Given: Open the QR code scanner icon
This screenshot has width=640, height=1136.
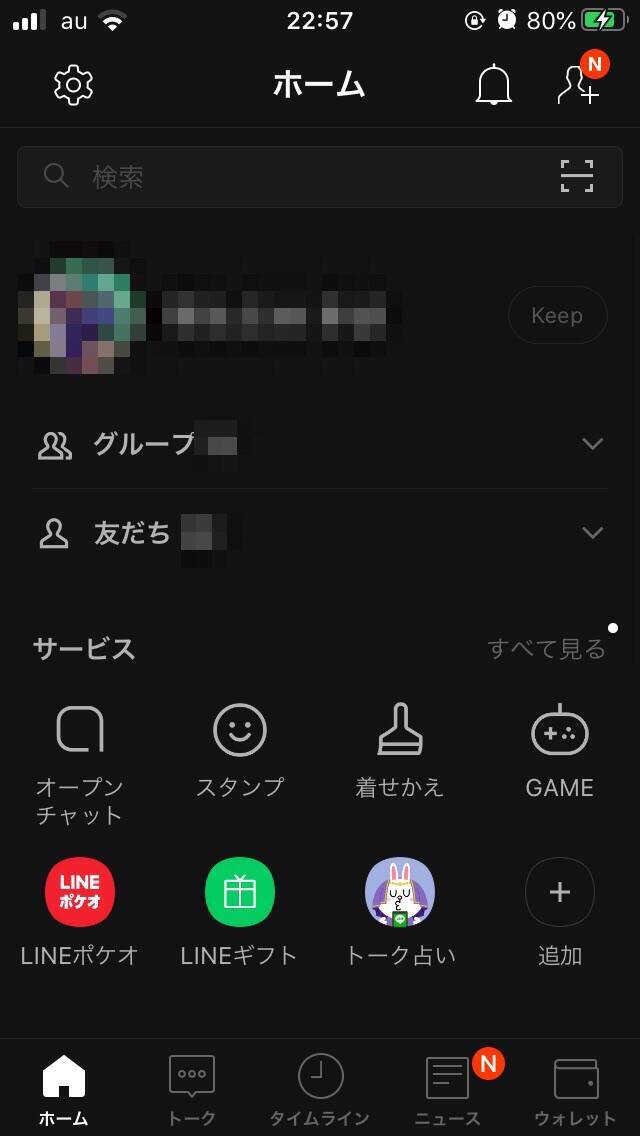Looking at the screenshot, I should 577,176.
